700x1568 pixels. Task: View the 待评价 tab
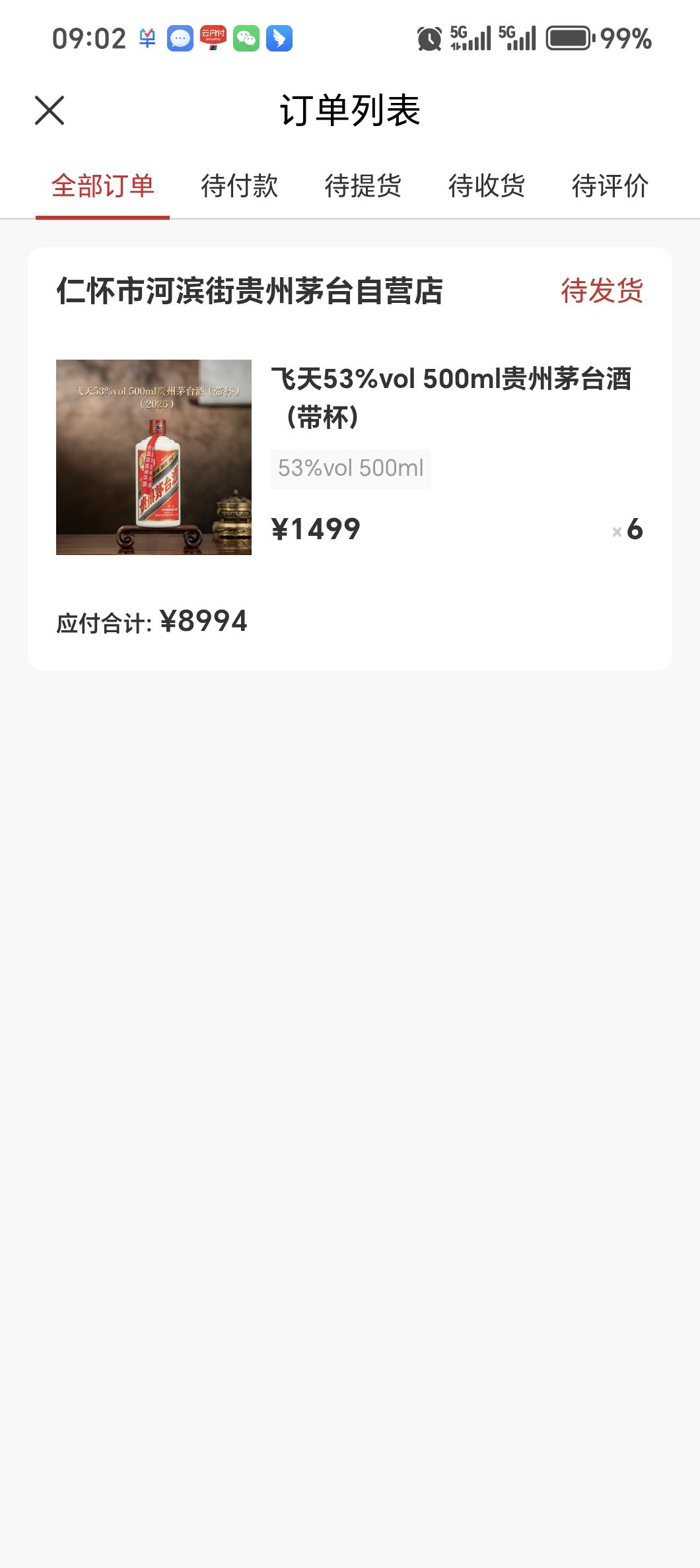coord(610,186)
